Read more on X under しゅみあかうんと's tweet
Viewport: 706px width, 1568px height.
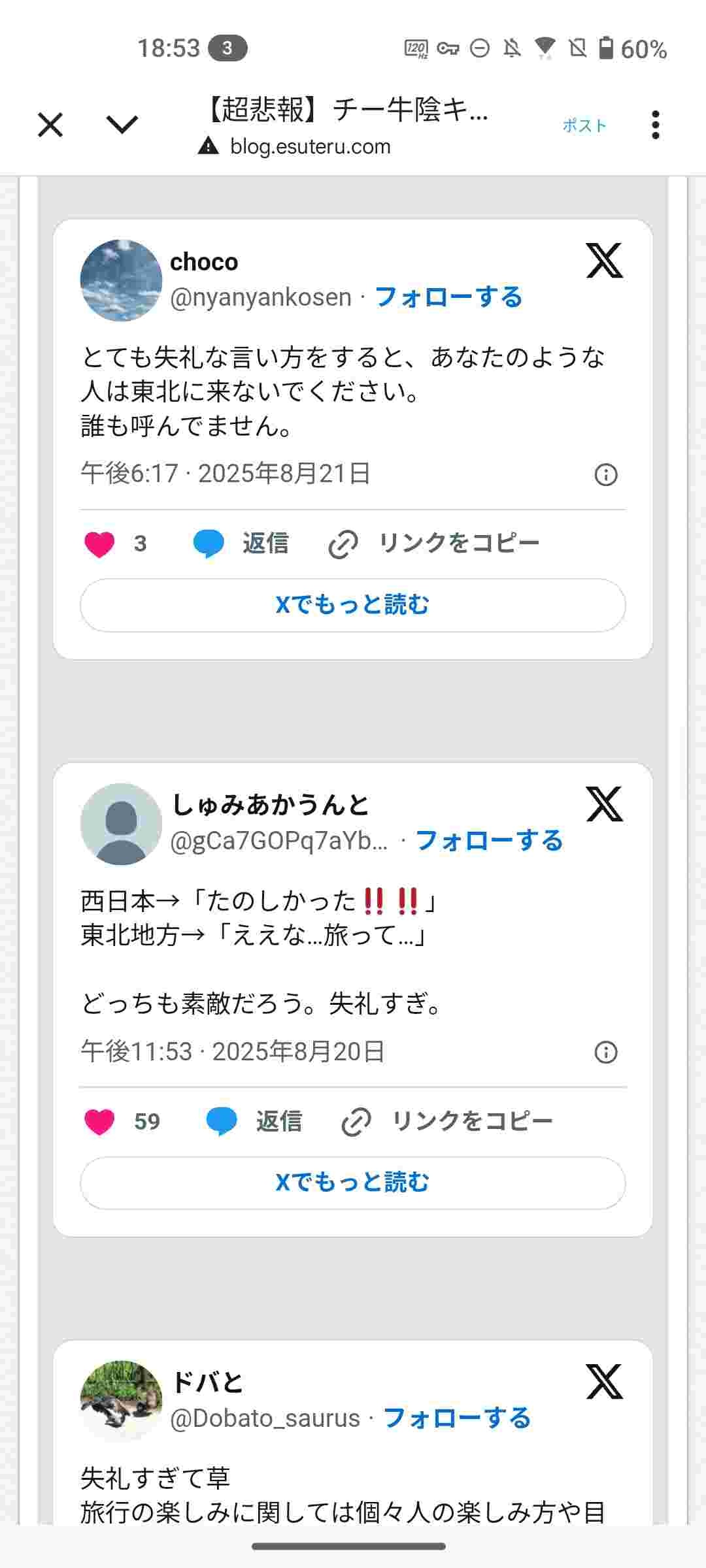coord(353,1183)
